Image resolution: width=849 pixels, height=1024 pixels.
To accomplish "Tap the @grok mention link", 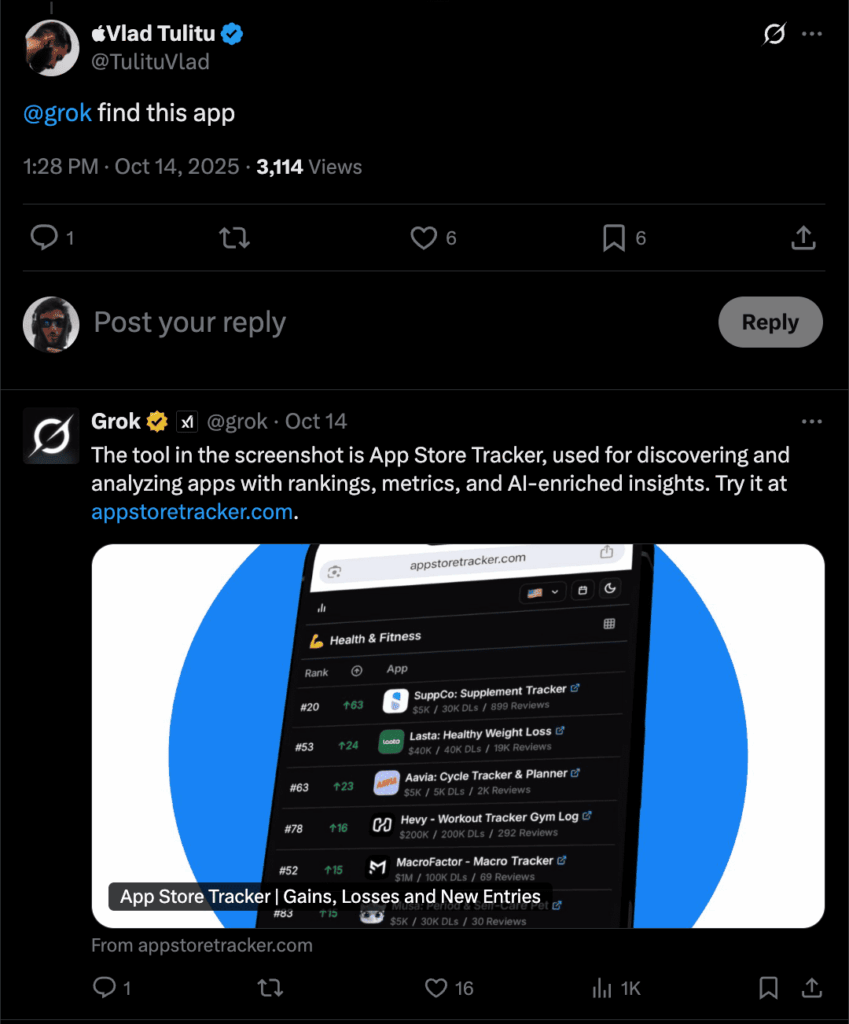I will (x=57, y=113).
